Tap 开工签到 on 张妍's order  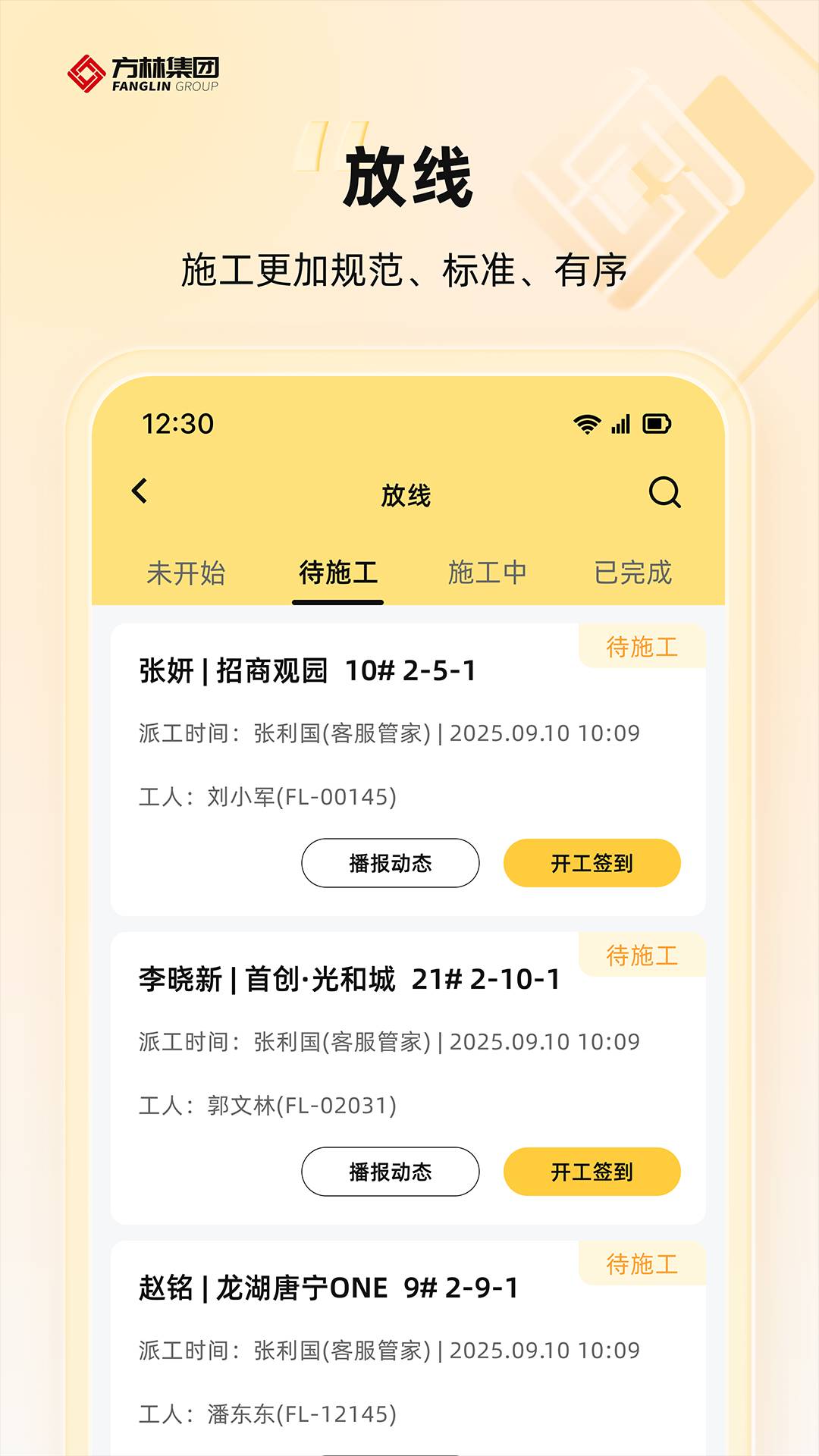tap(592, 863)
